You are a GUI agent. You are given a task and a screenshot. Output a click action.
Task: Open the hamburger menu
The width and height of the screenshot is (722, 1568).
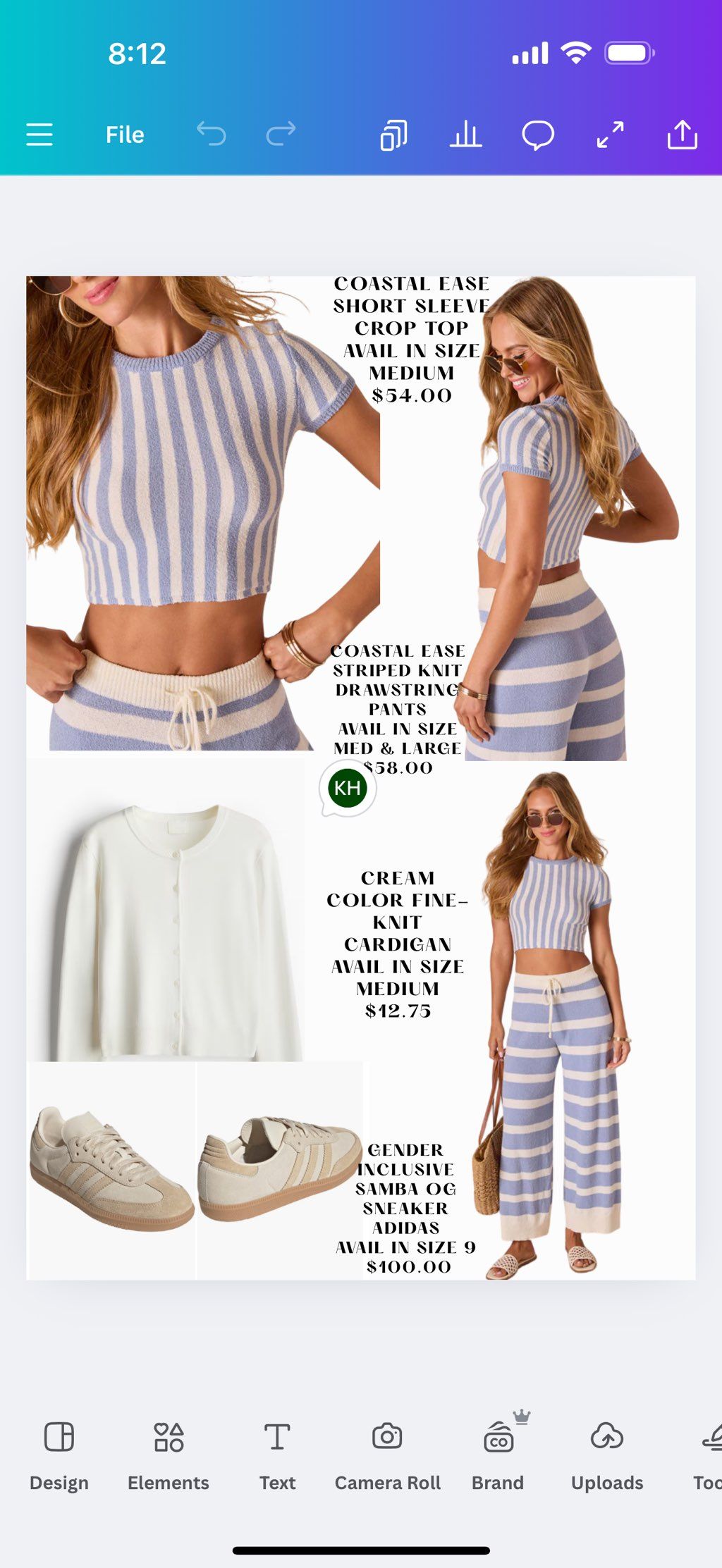click(x=39, y=134)
